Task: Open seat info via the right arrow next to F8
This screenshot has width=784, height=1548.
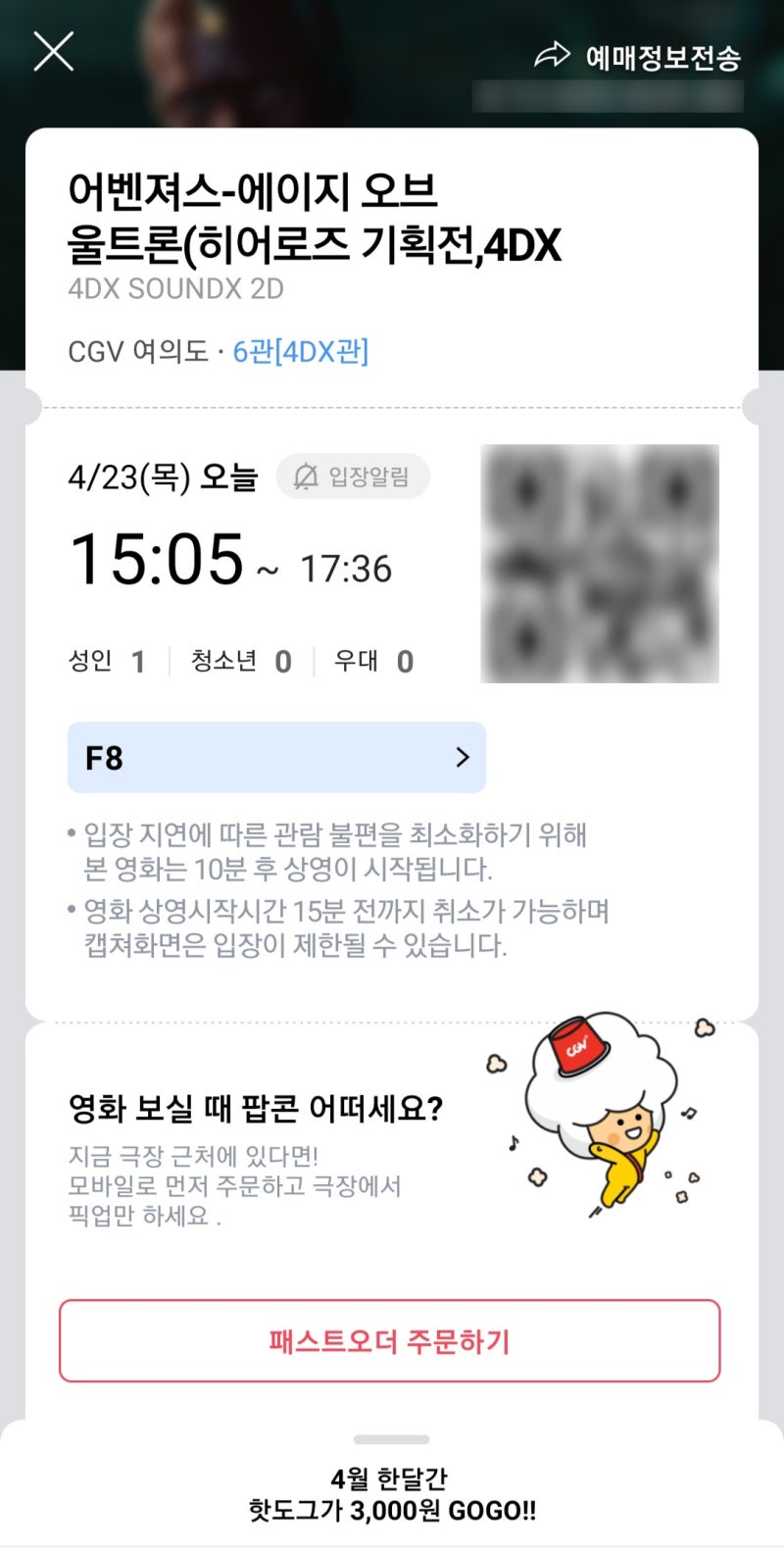Action: pos(461,757)
